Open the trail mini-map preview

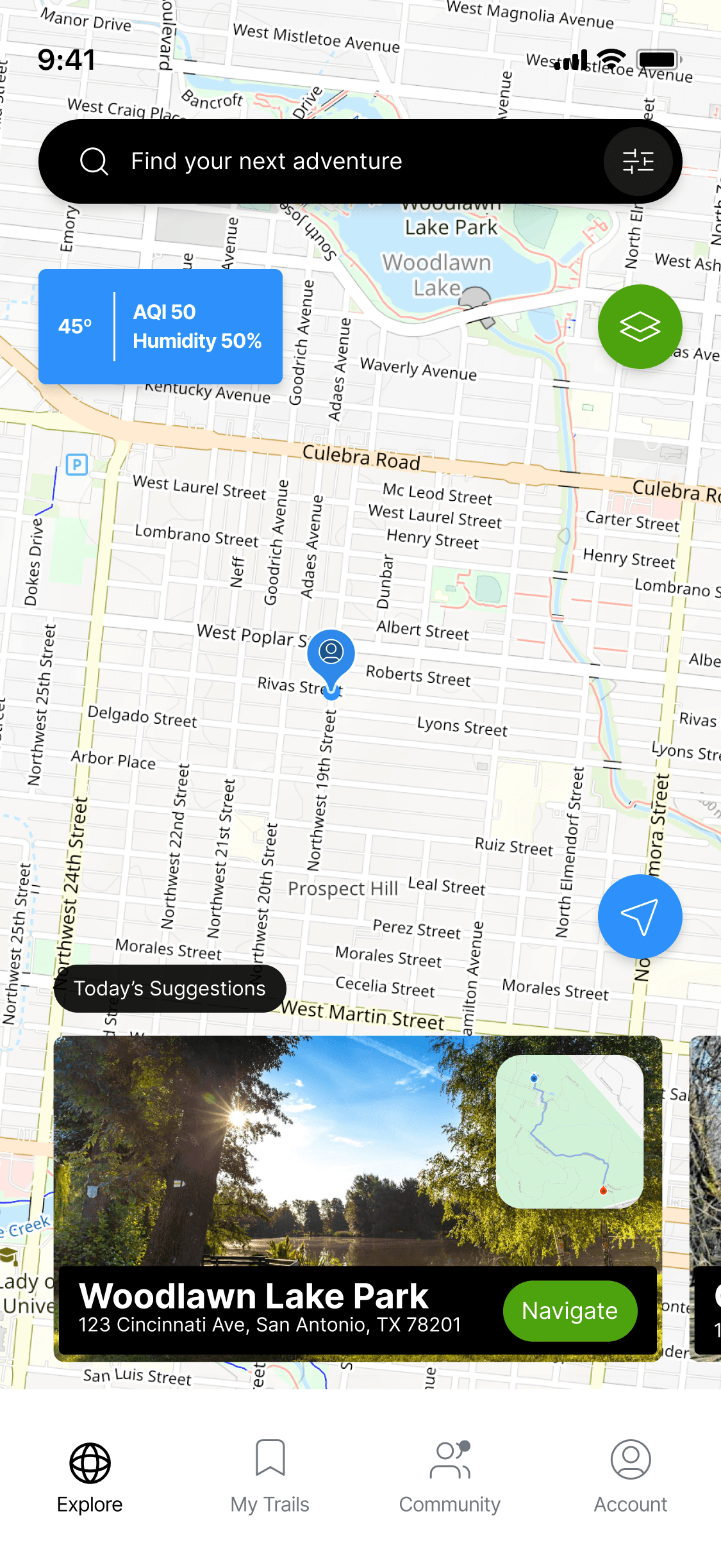(569, 1132)
